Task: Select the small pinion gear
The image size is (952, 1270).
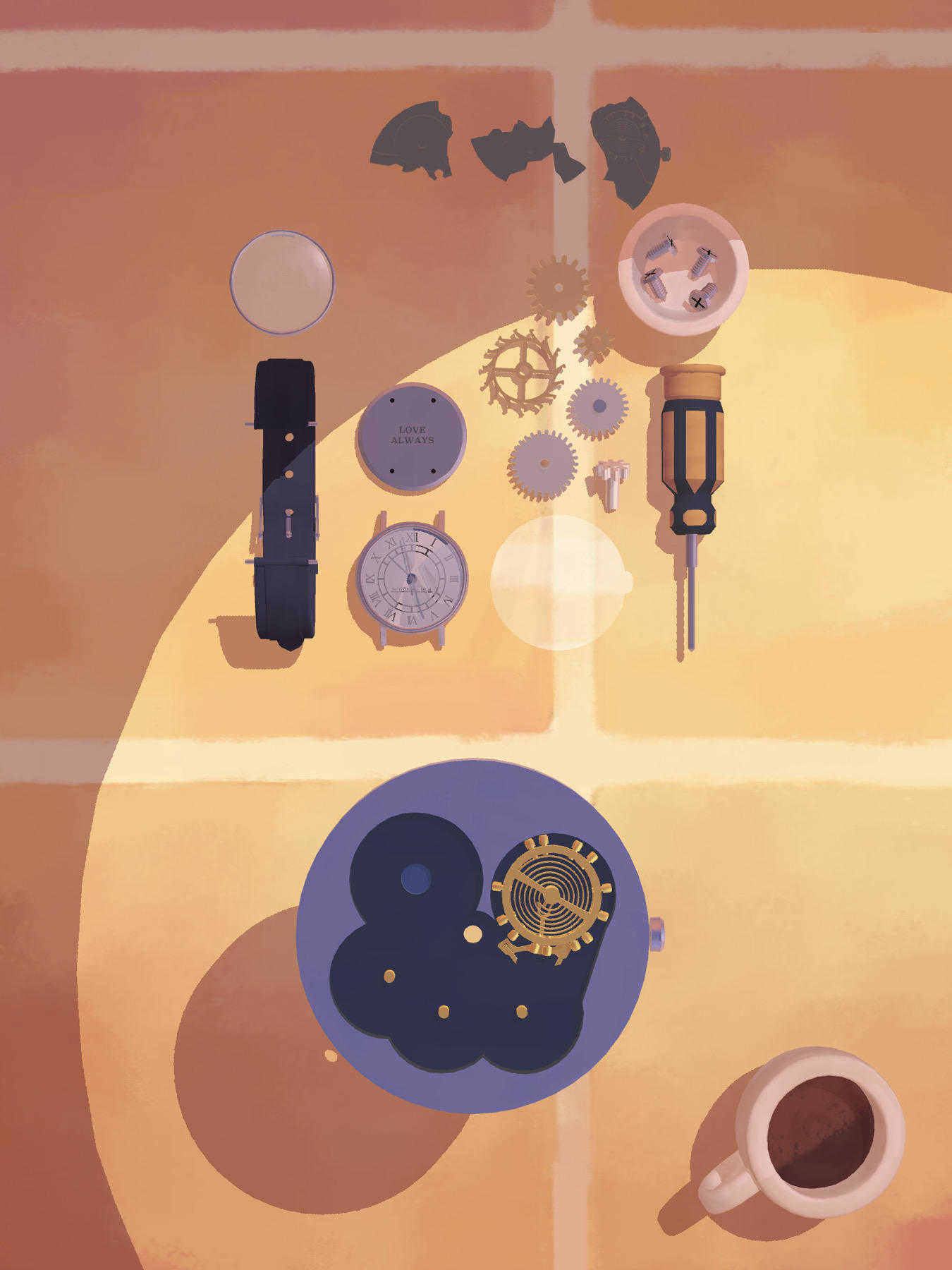Action: click(x=611, y=482)
